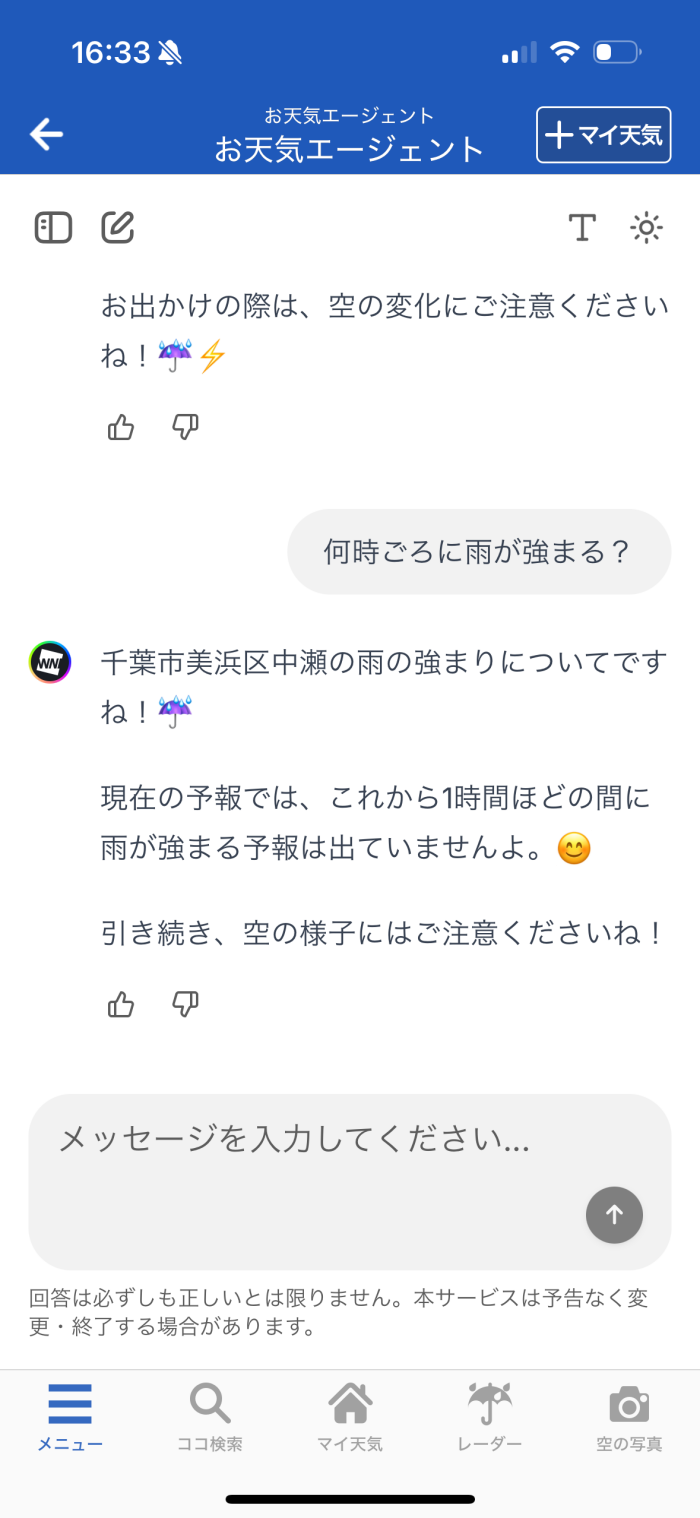Dislike the answer about 千葉市美浜区中瀬 rain

pyautogui.click(x=185, y=1004)
